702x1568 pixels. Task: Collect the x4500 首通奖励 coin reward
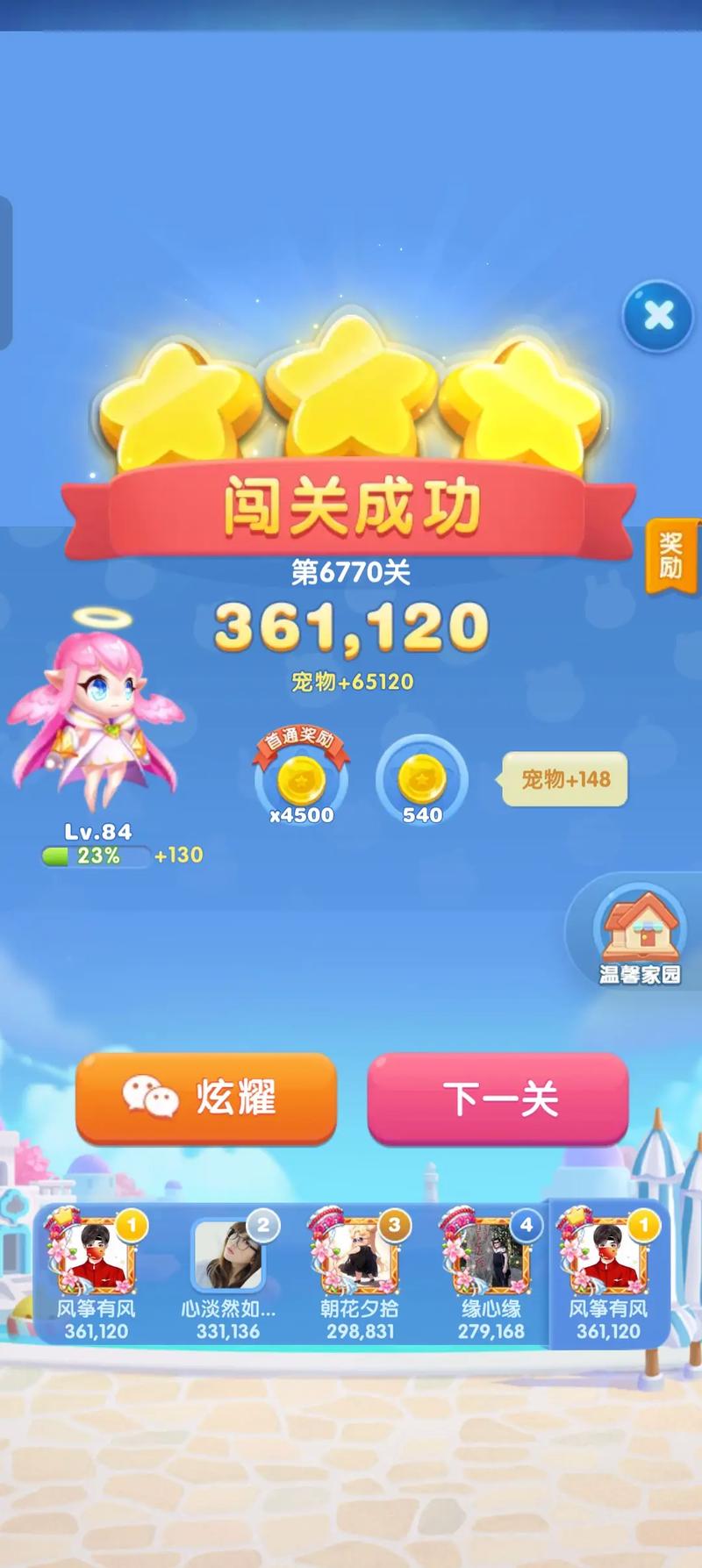(x=301, y=777)
